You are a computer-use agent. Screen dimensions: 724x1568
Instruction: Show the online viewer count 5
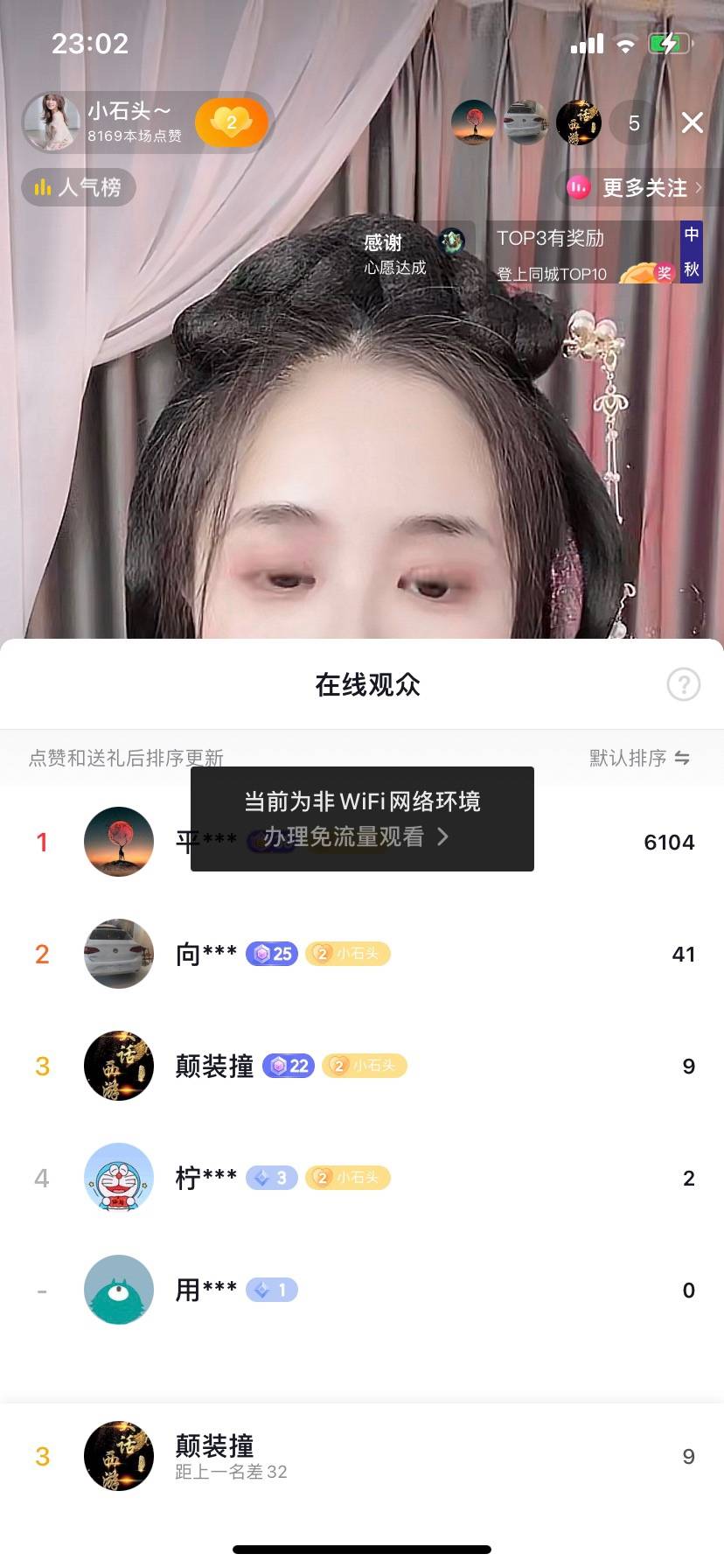coord(634,123)
